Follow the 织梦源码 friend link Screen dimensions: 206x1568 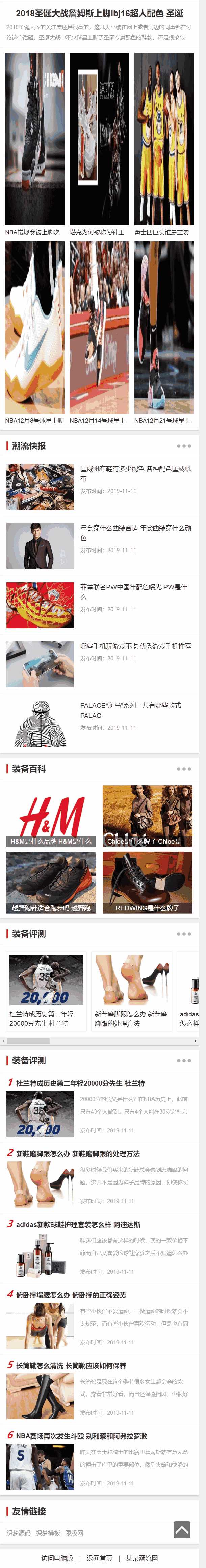[18, 1533]
